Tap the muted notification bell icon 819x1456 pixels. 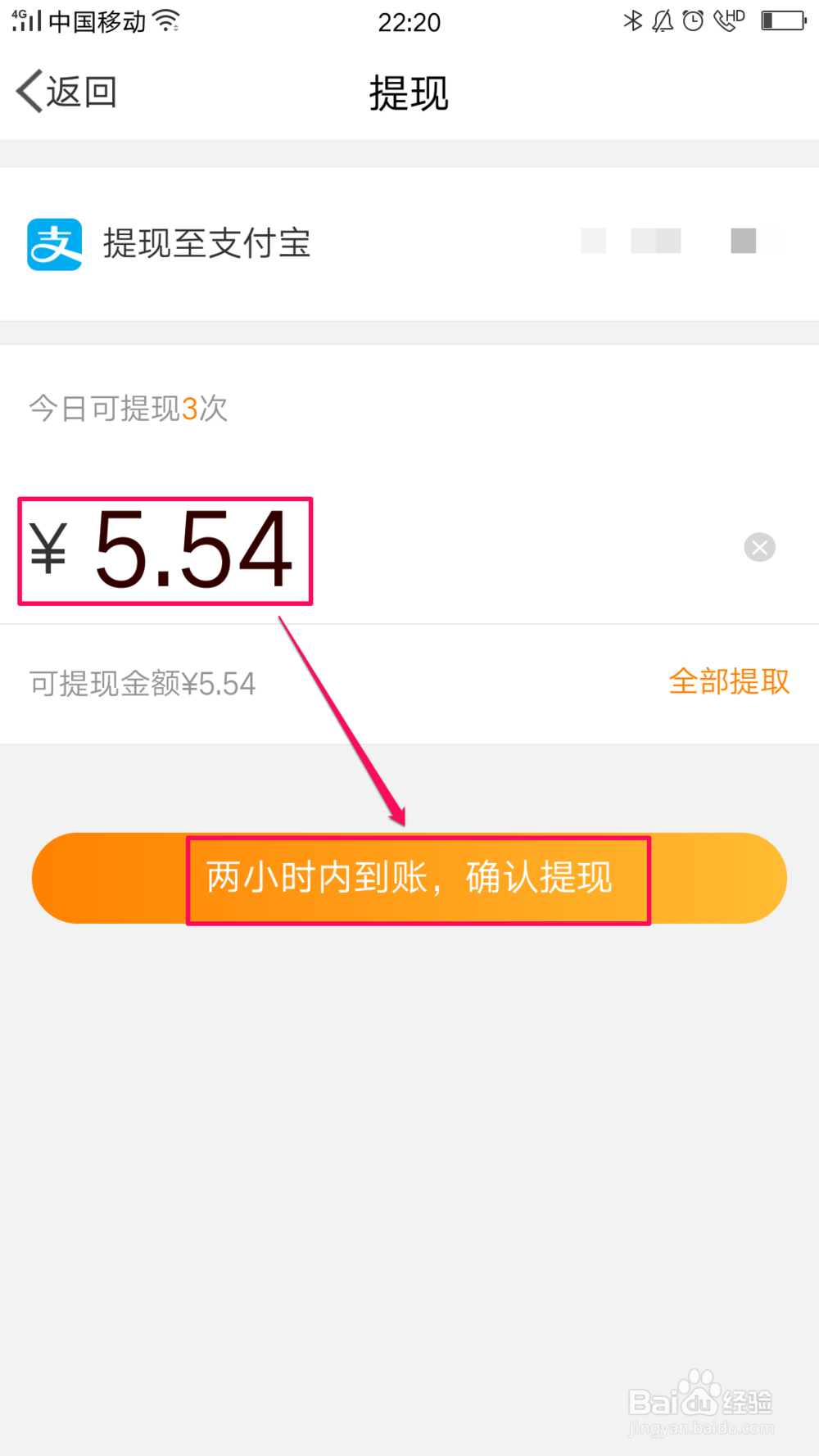pos(663,21)
